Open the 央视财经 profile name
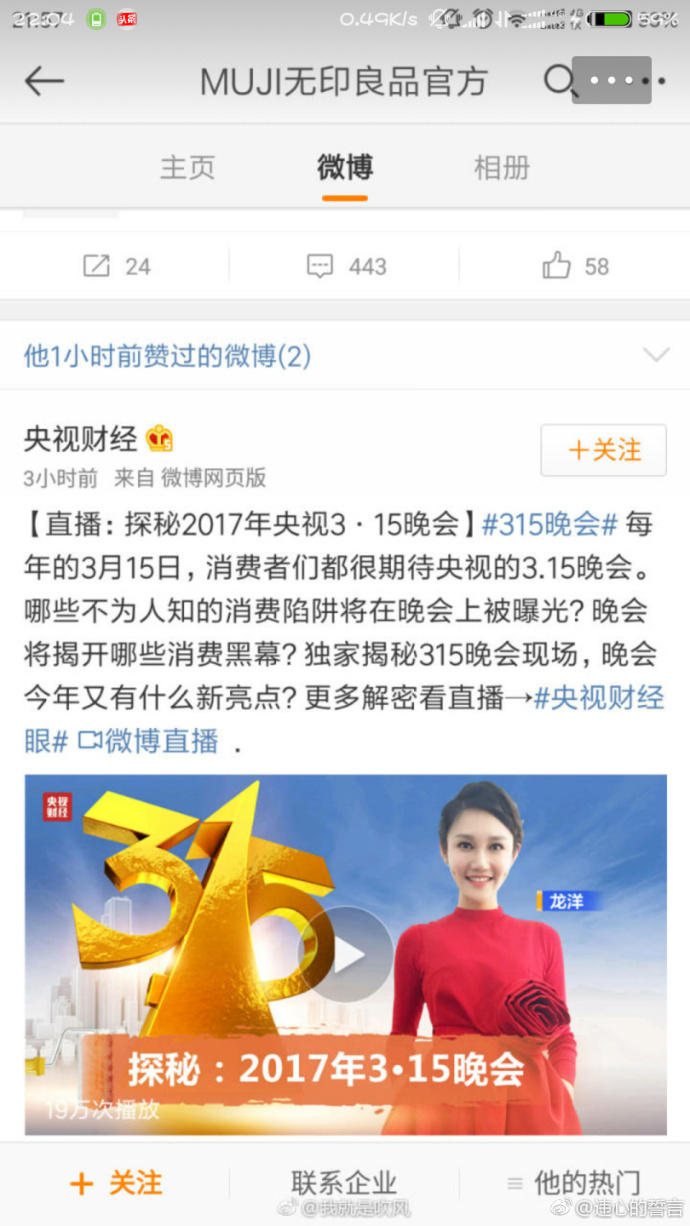Viewport: 690px width, 1226px height. 81,438
